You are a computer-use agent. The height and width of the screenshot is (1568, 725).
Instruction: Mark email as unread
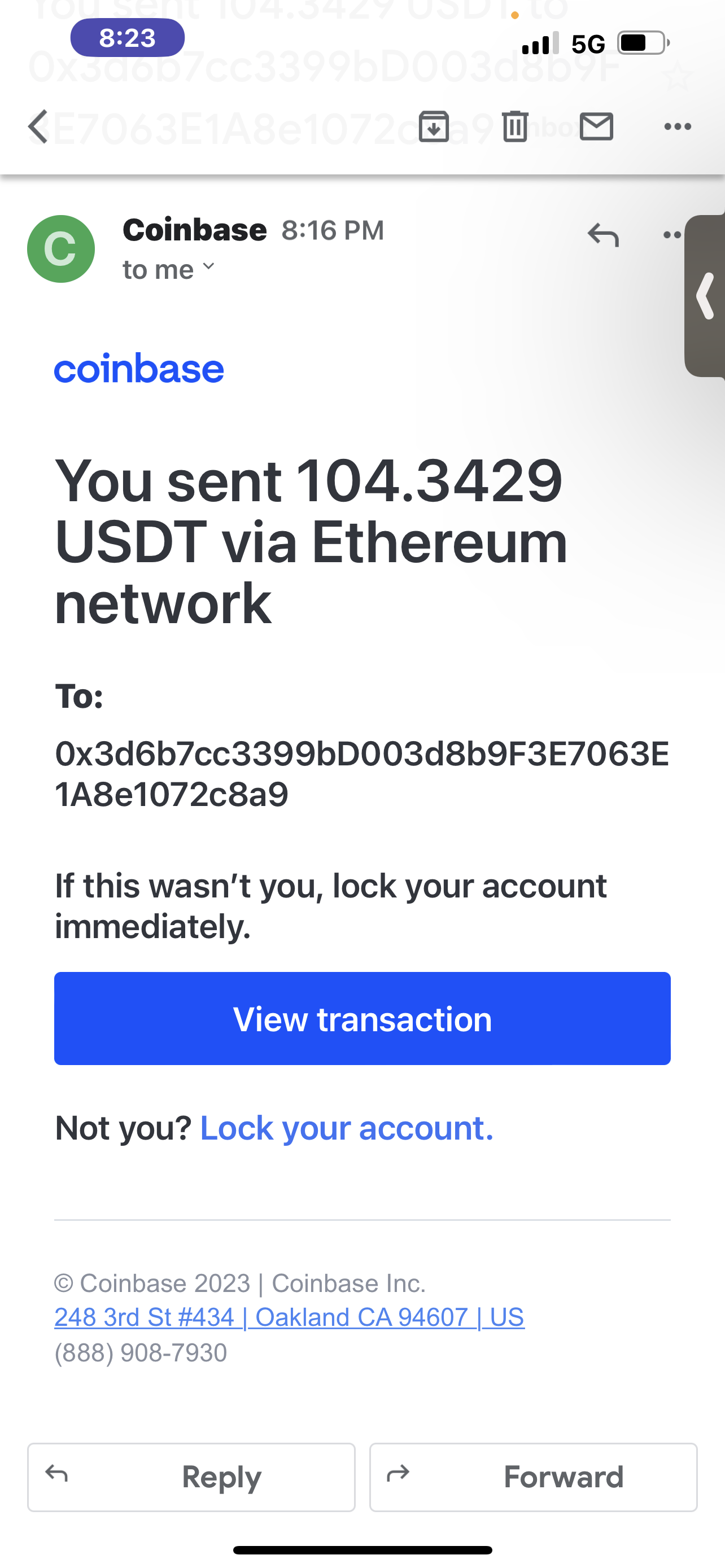pos(596,126)
